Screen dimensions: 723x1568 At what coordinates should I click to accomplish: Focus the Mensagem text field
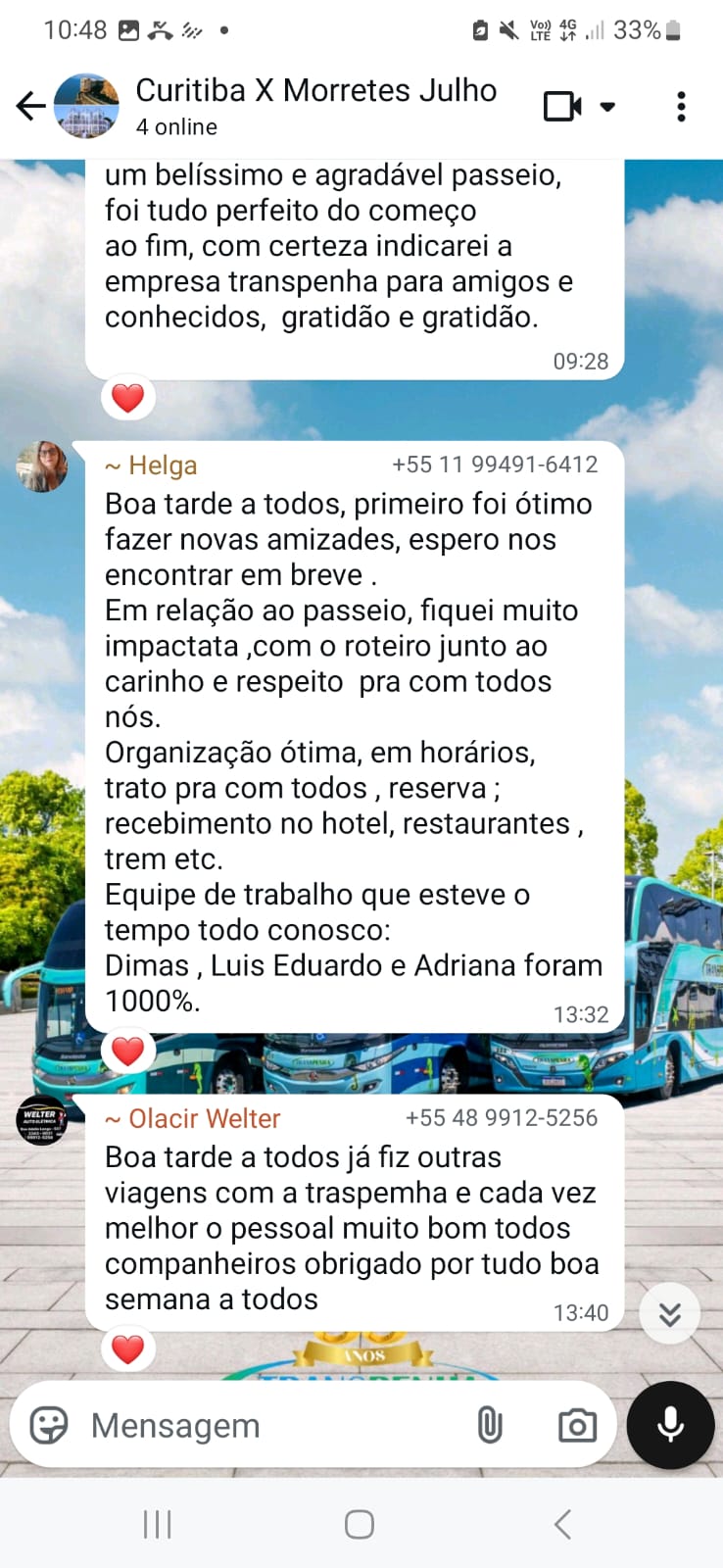[265, 1425]
